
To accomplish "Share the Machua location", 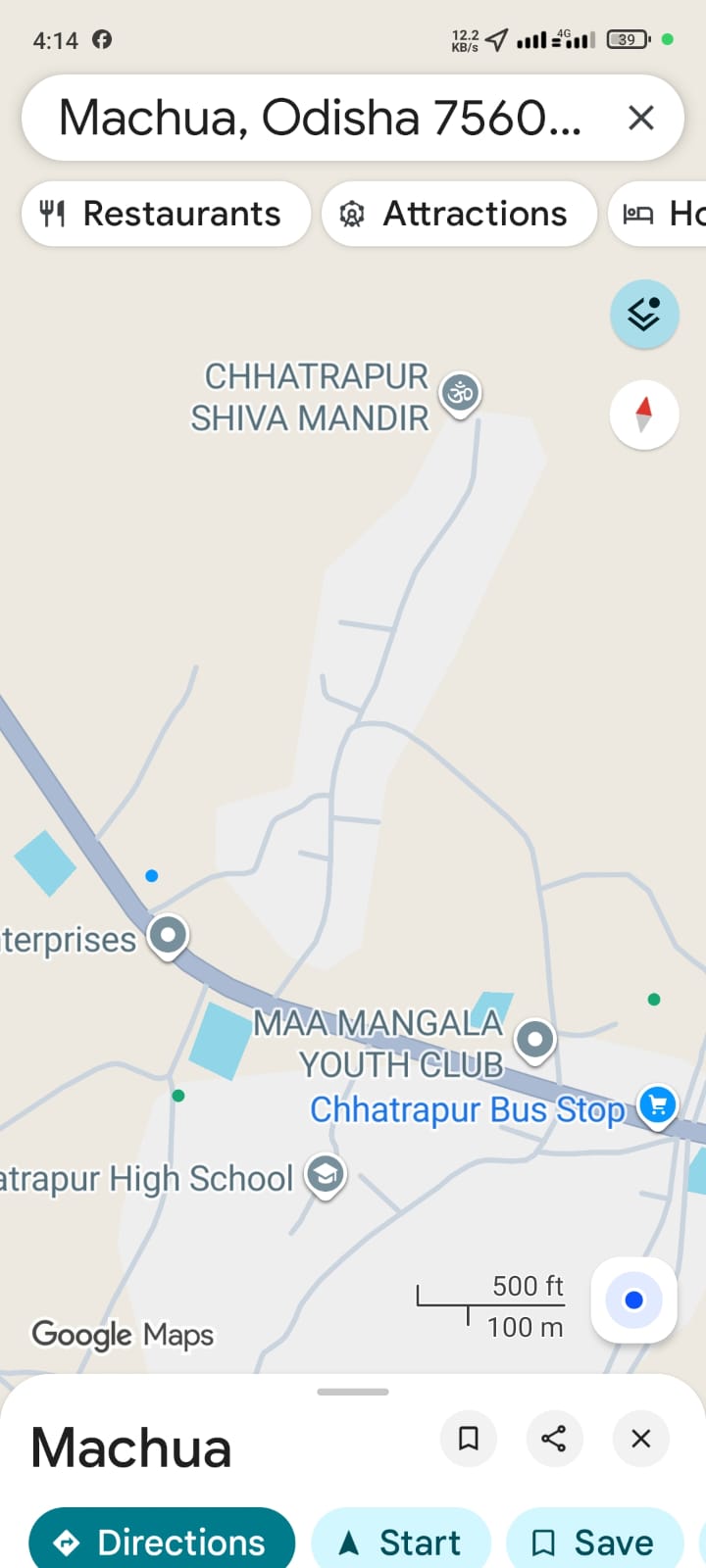I will [x=554, y=1439].
